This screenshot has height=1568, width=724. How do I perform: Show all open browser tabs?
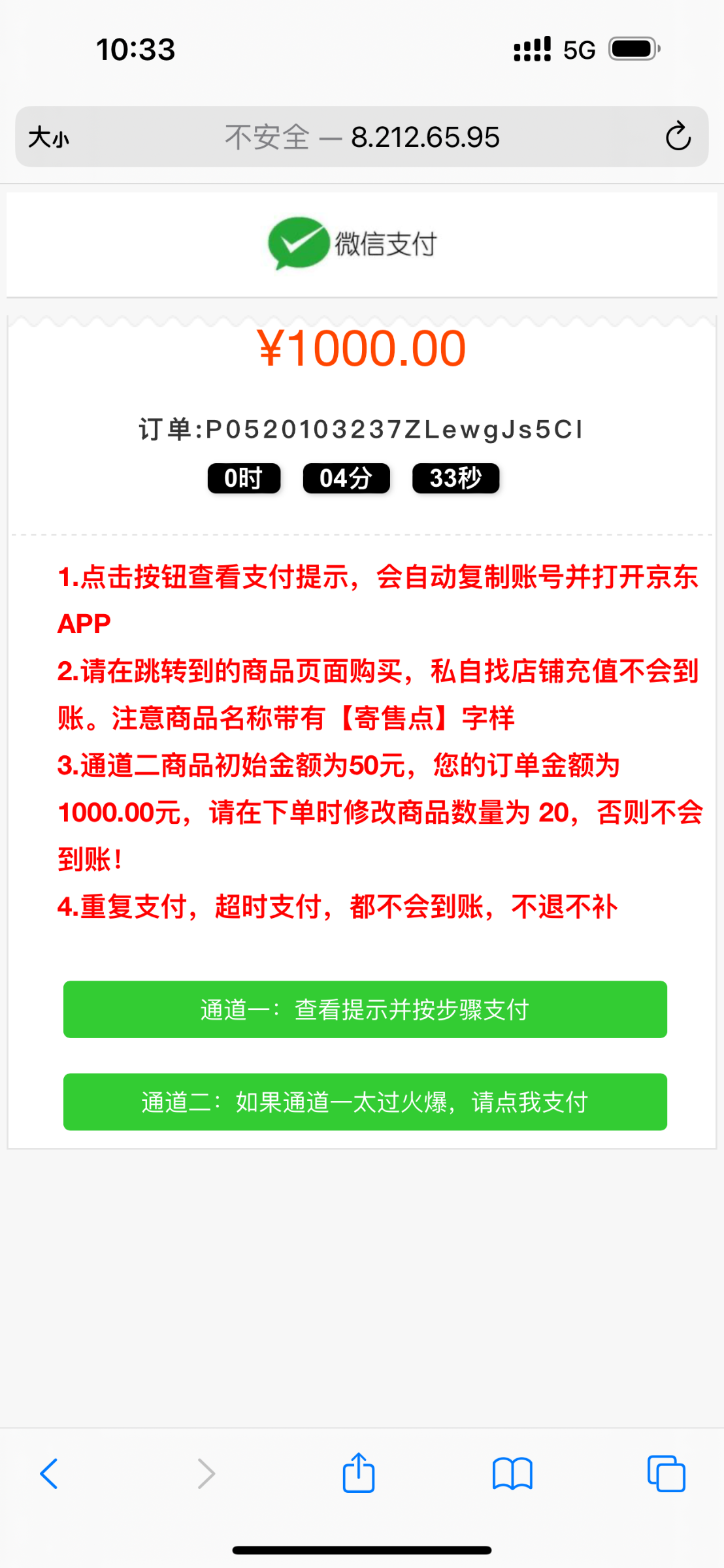pyautogui.click(x=666, y=1473)
